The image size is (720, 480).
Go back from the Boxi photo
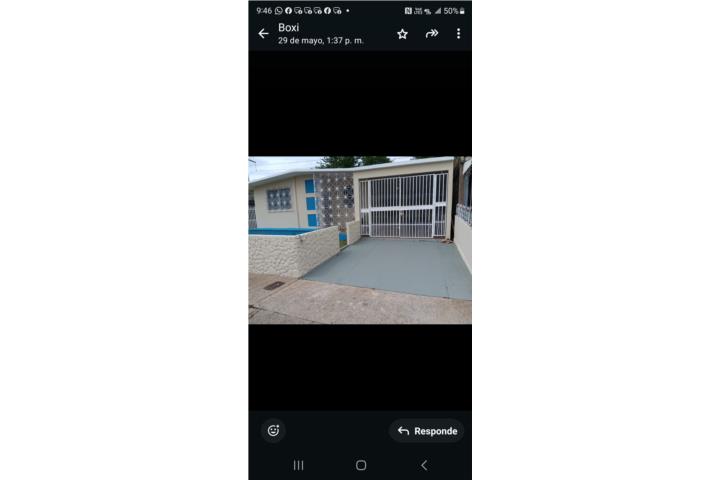click(x=263, y=34)
